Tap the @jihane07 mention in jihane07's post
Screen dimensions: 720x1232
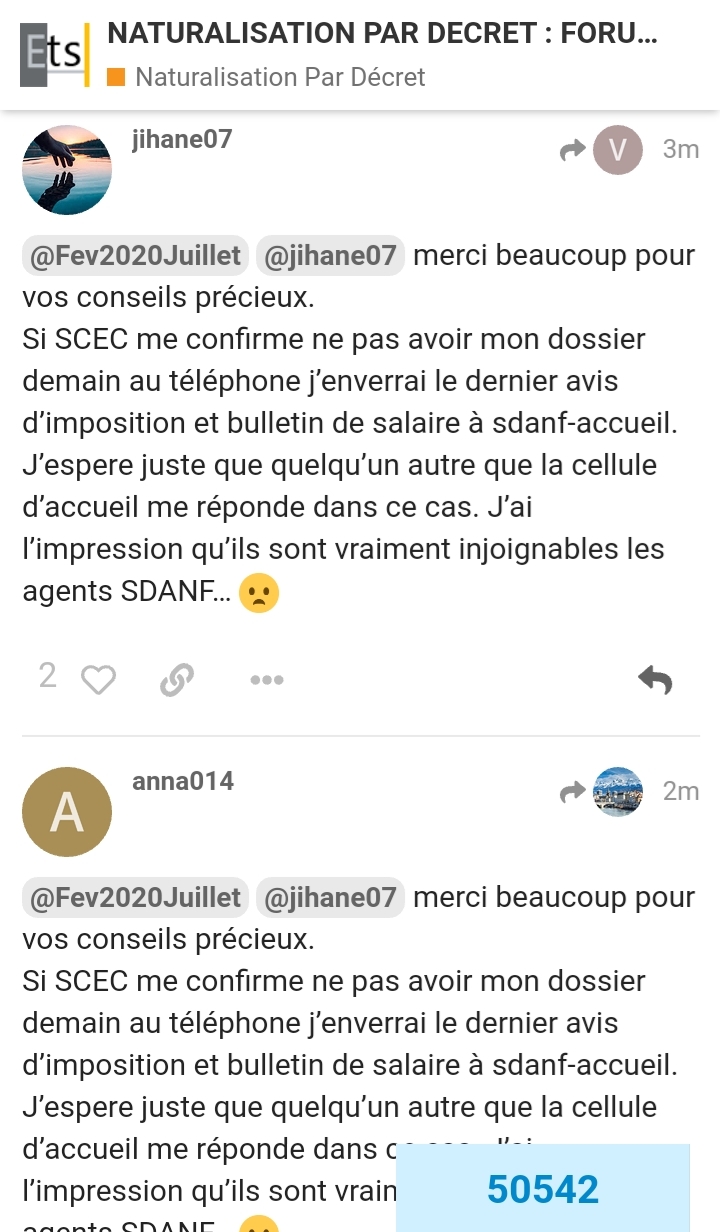click(x=330, y=256)
